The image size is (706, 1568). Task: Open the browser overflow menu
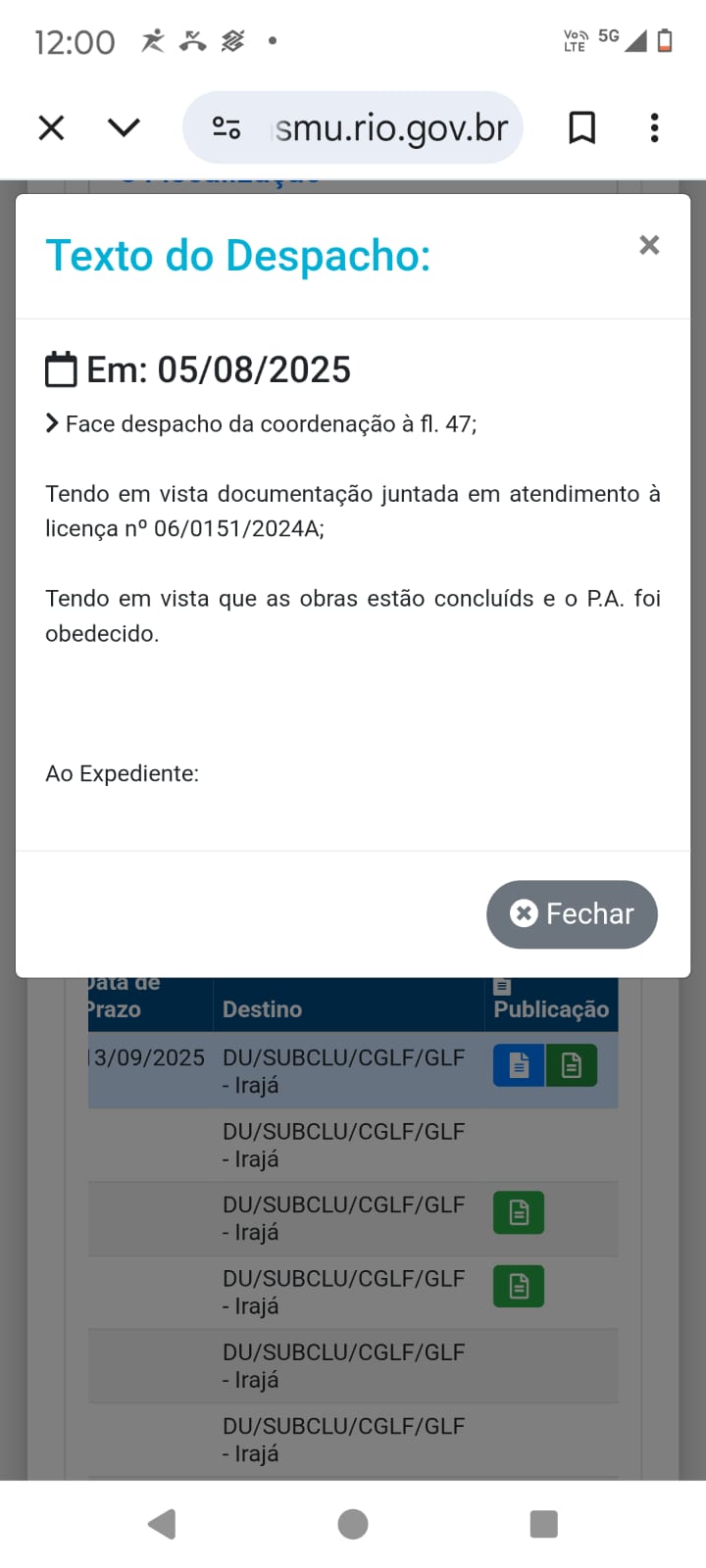(654, 127)
